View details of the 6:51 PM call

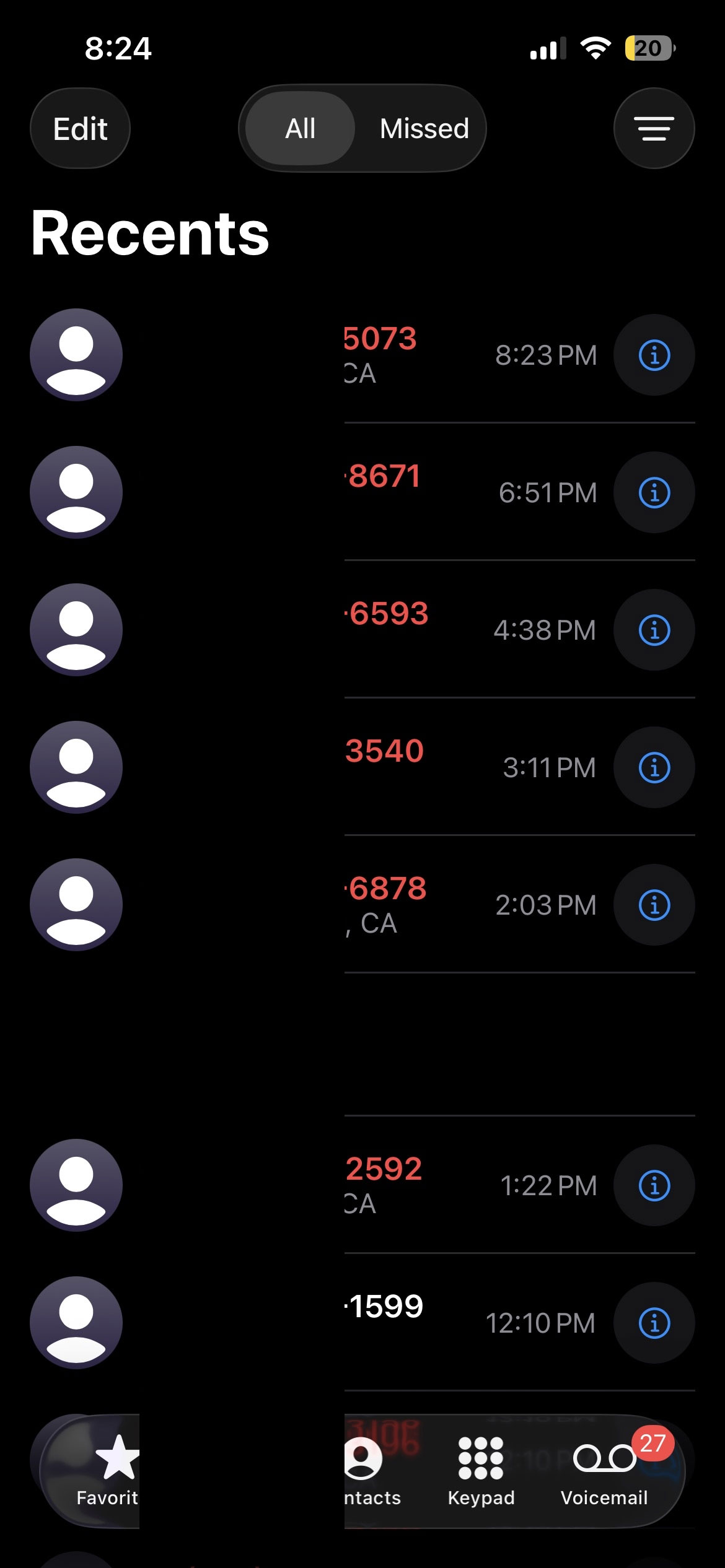coord(654,493)
